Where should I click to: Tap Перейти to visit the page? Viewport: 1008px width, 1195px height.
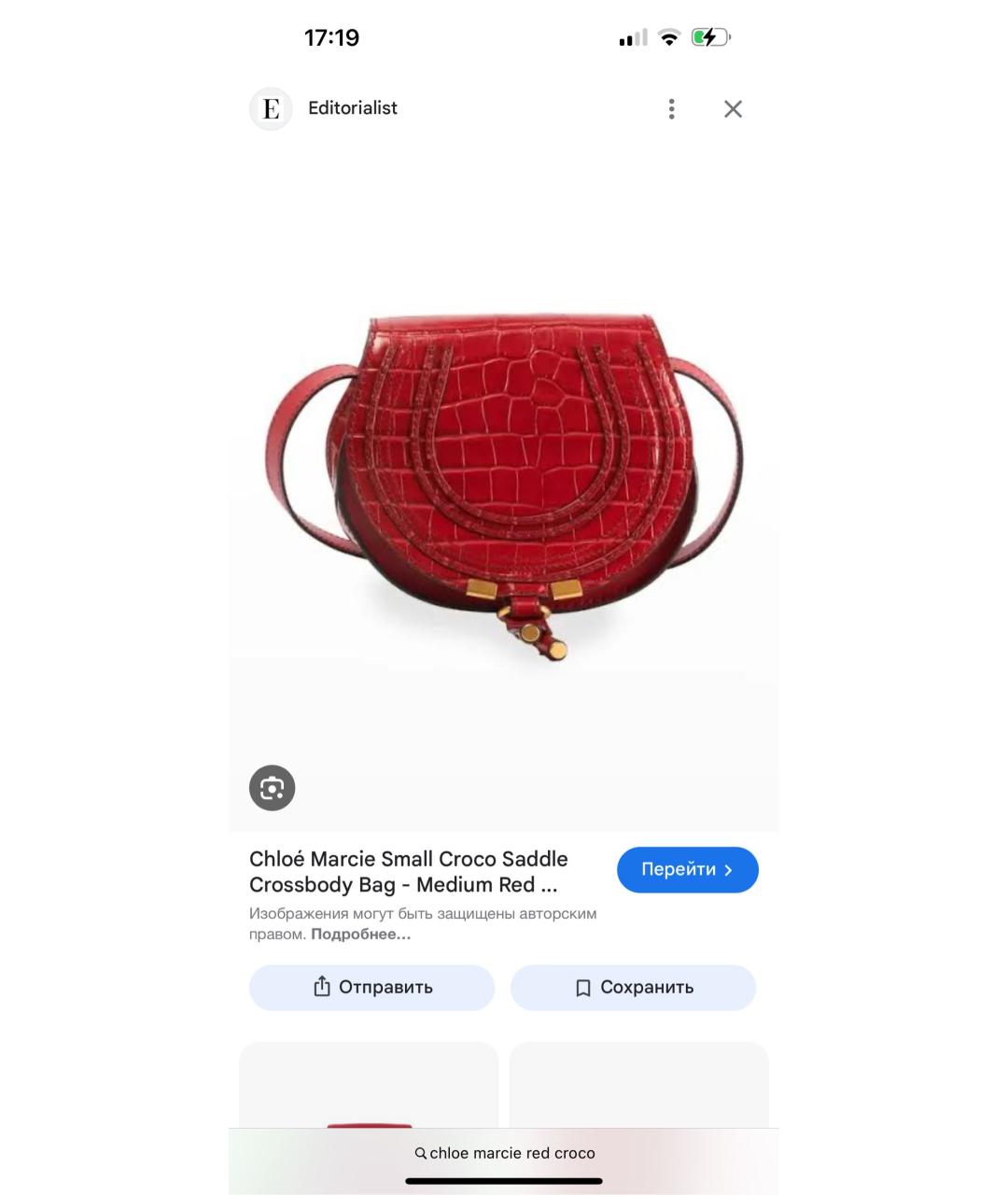[687, 869]
